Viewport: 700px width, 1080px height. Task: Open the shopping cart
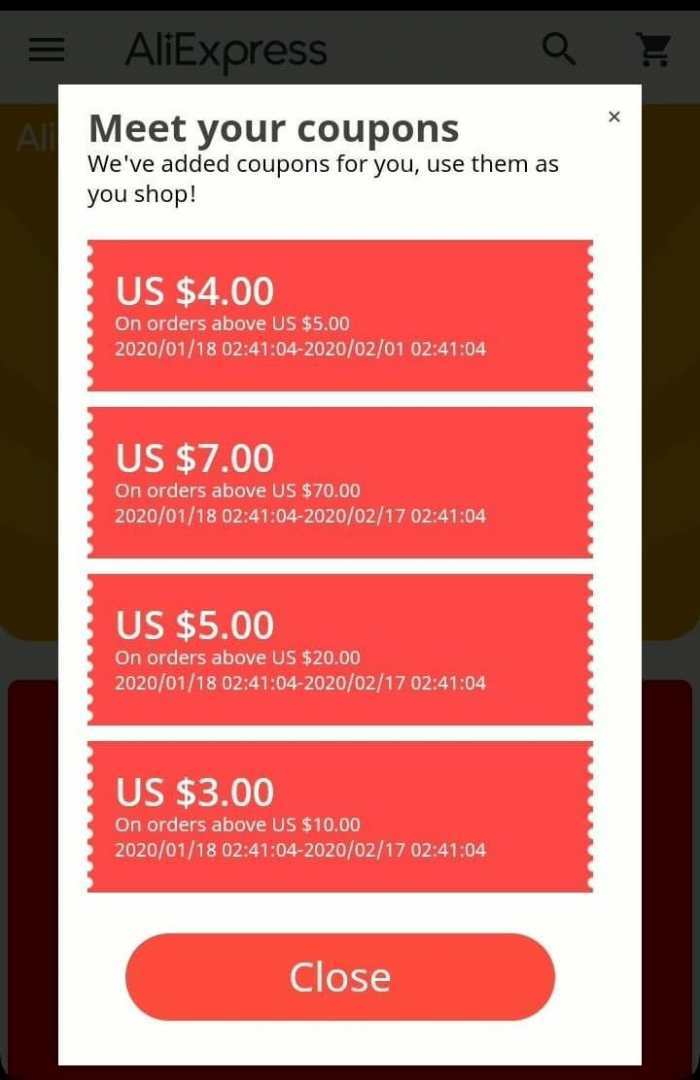(654, 49)
